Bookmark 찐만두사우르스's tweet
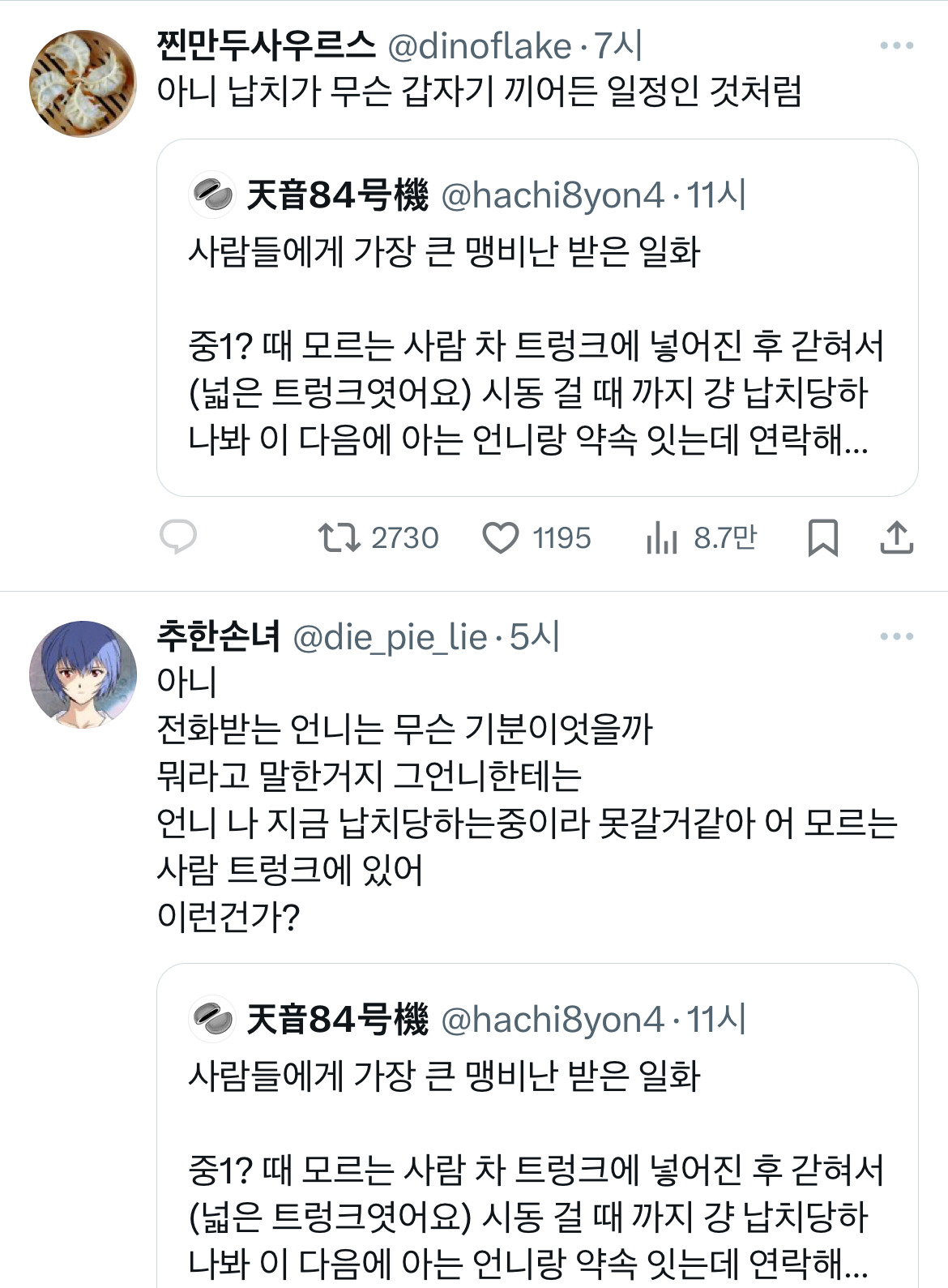The width and height of the screenshot is (948, 1288). 822,537
